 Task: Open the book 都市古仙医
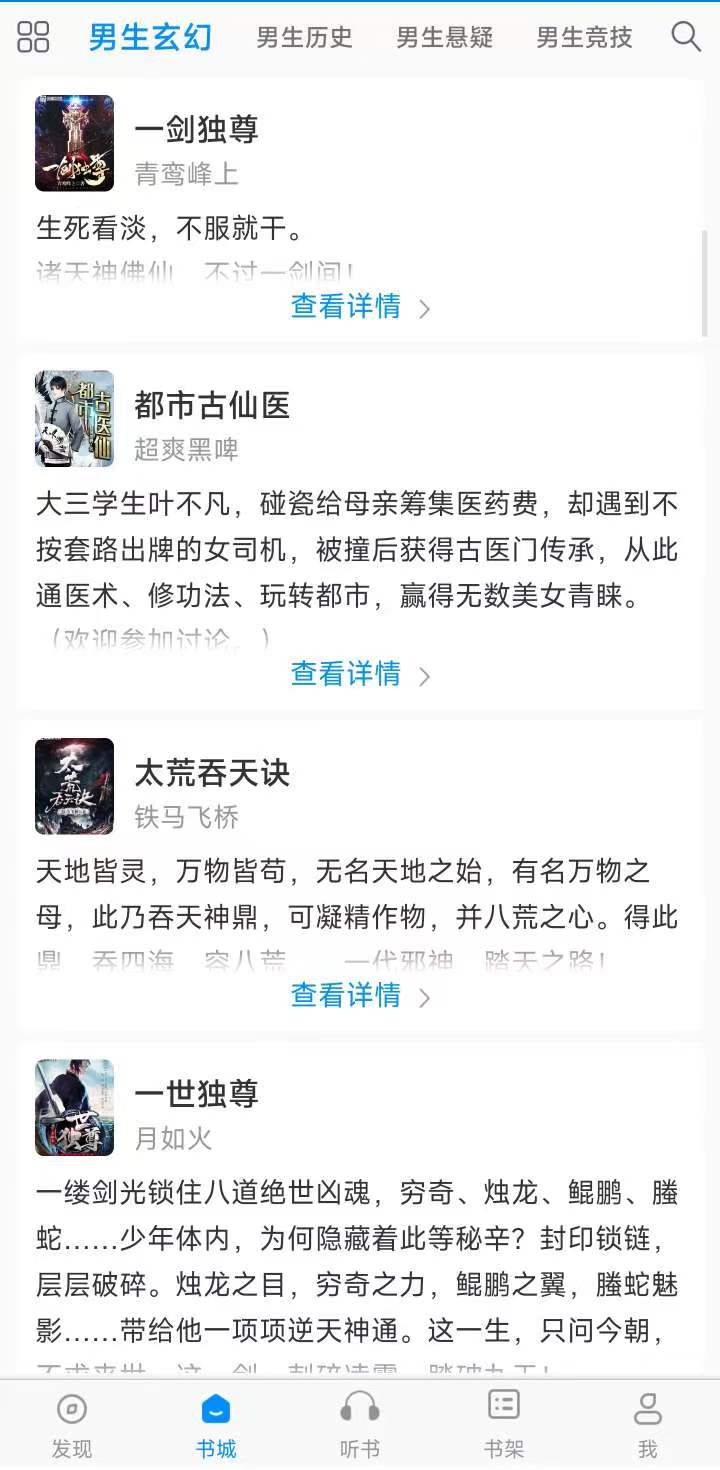[212, 405]
